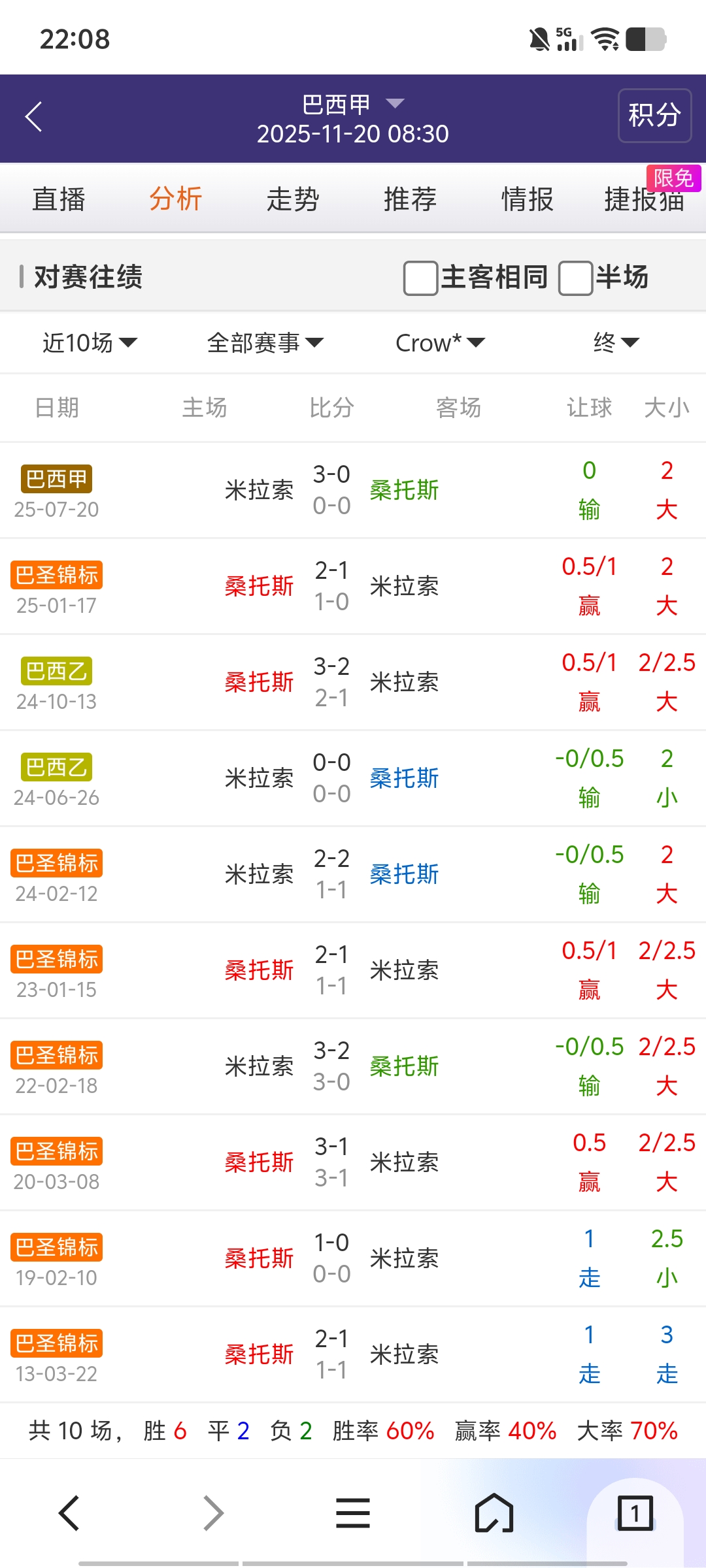The width and height of the screenshot is (706, 1568).
Task: Open the browser menu button
Action: pos(353,1513)
